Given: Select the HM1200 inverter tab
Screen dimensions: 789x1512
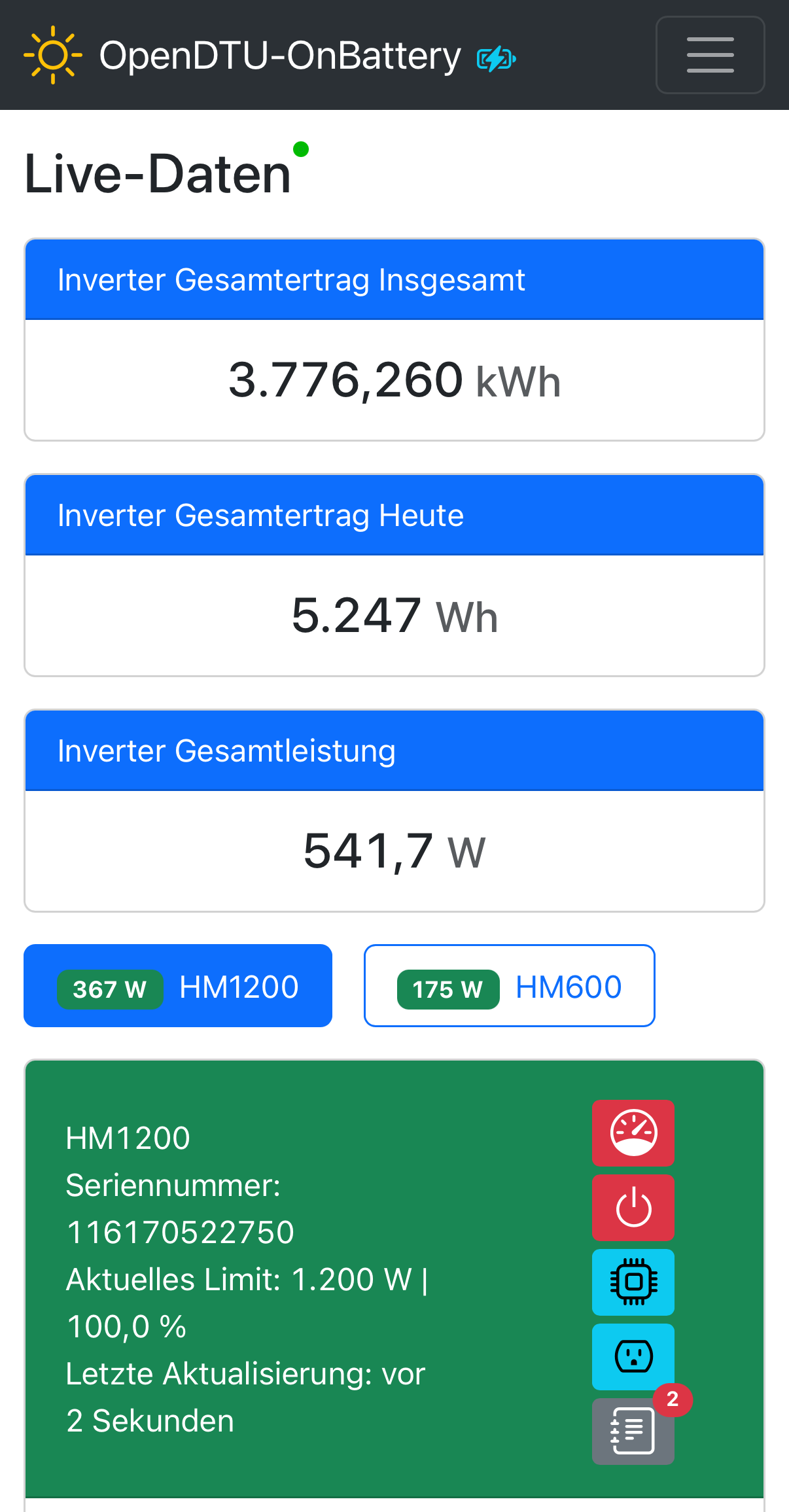Looking at the screenshot, I should pos(178,985).
